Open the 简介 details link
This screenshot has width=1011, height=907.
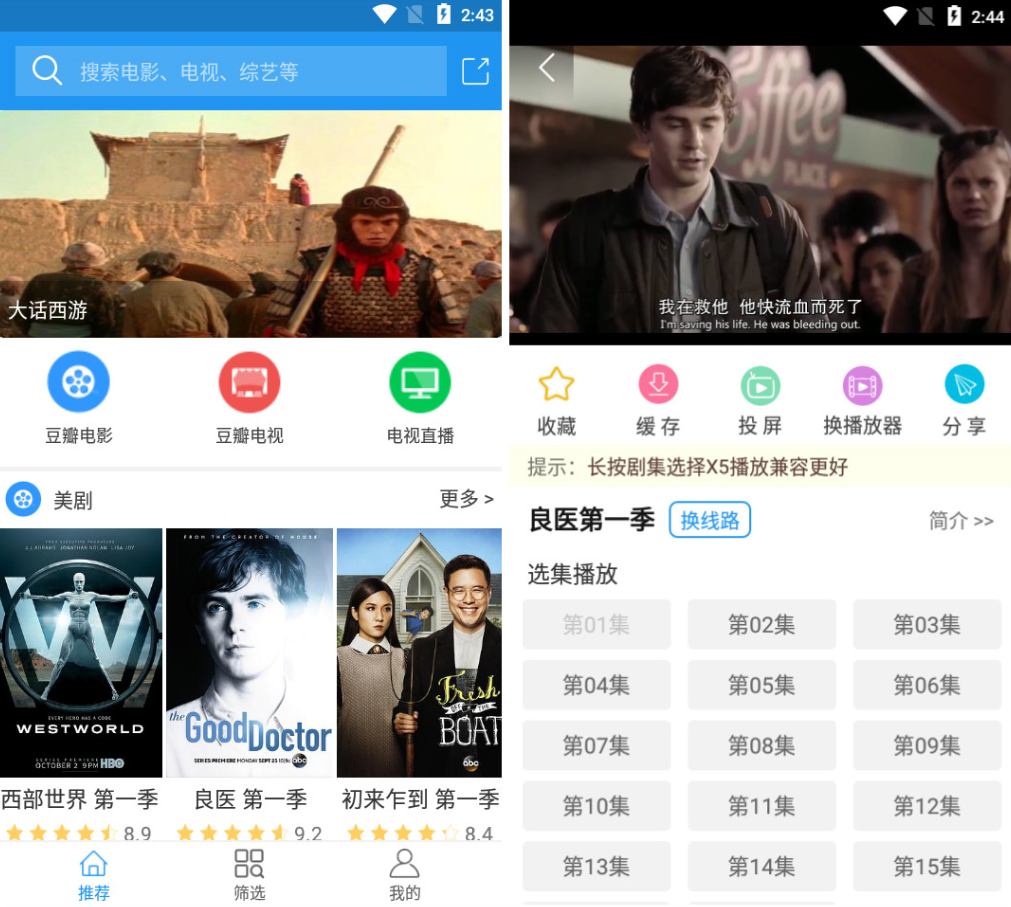(x=960, y=521)
